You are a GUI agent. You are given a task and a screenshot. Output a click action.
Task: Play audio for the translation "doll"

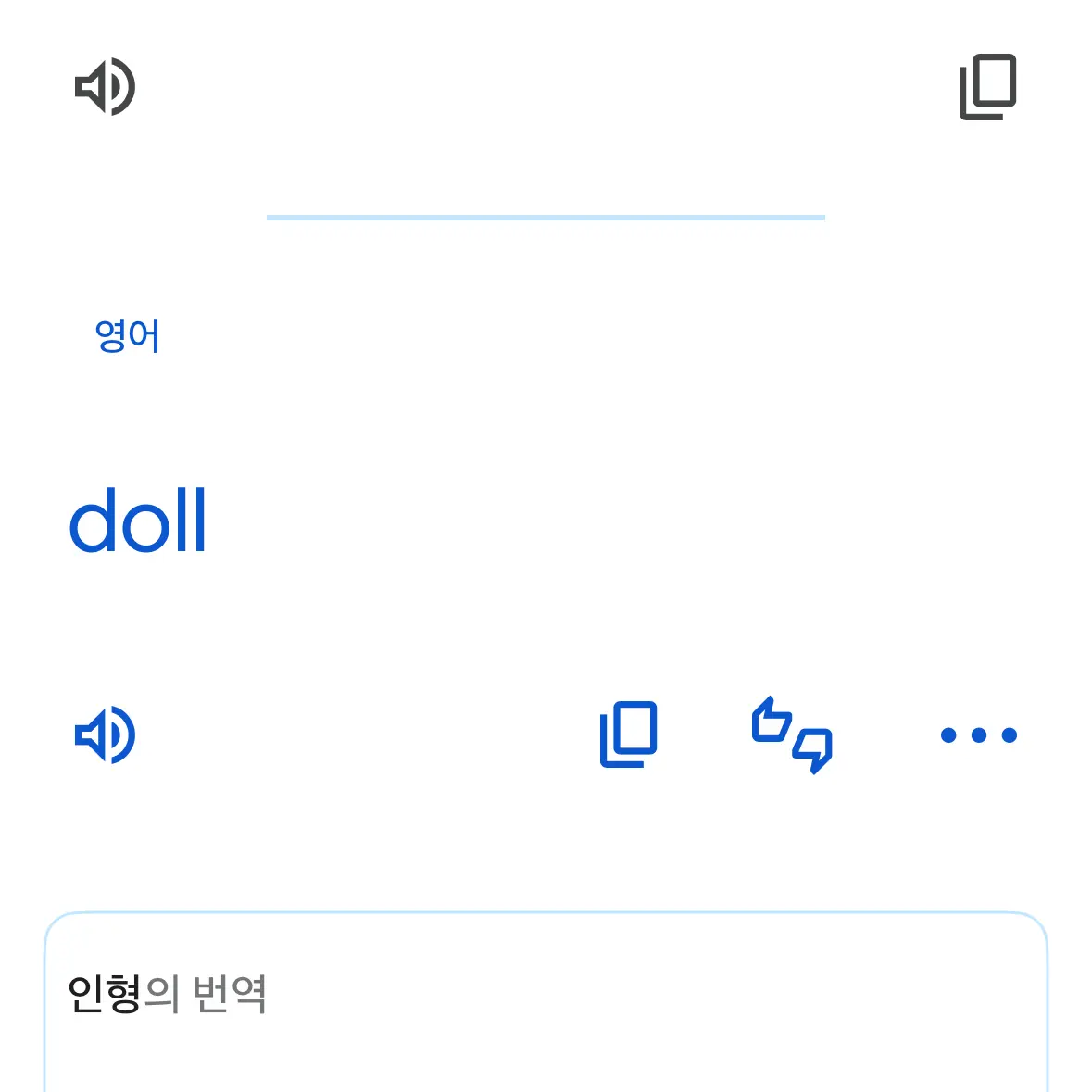pyautogui.click(x=106, y=735)
